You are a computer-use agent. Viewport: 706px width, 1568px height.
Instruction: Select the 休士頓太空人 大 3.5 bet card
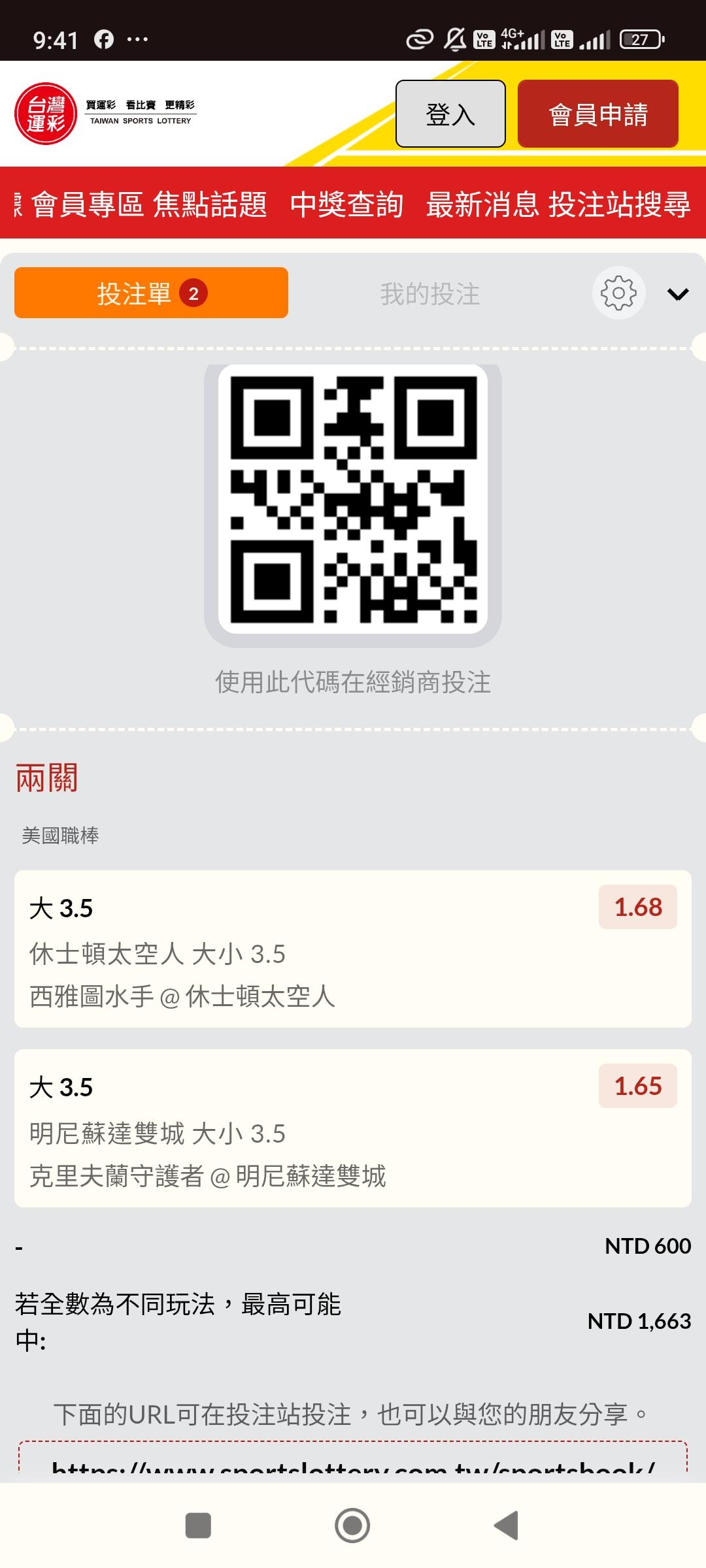click(x=353, y=949)
